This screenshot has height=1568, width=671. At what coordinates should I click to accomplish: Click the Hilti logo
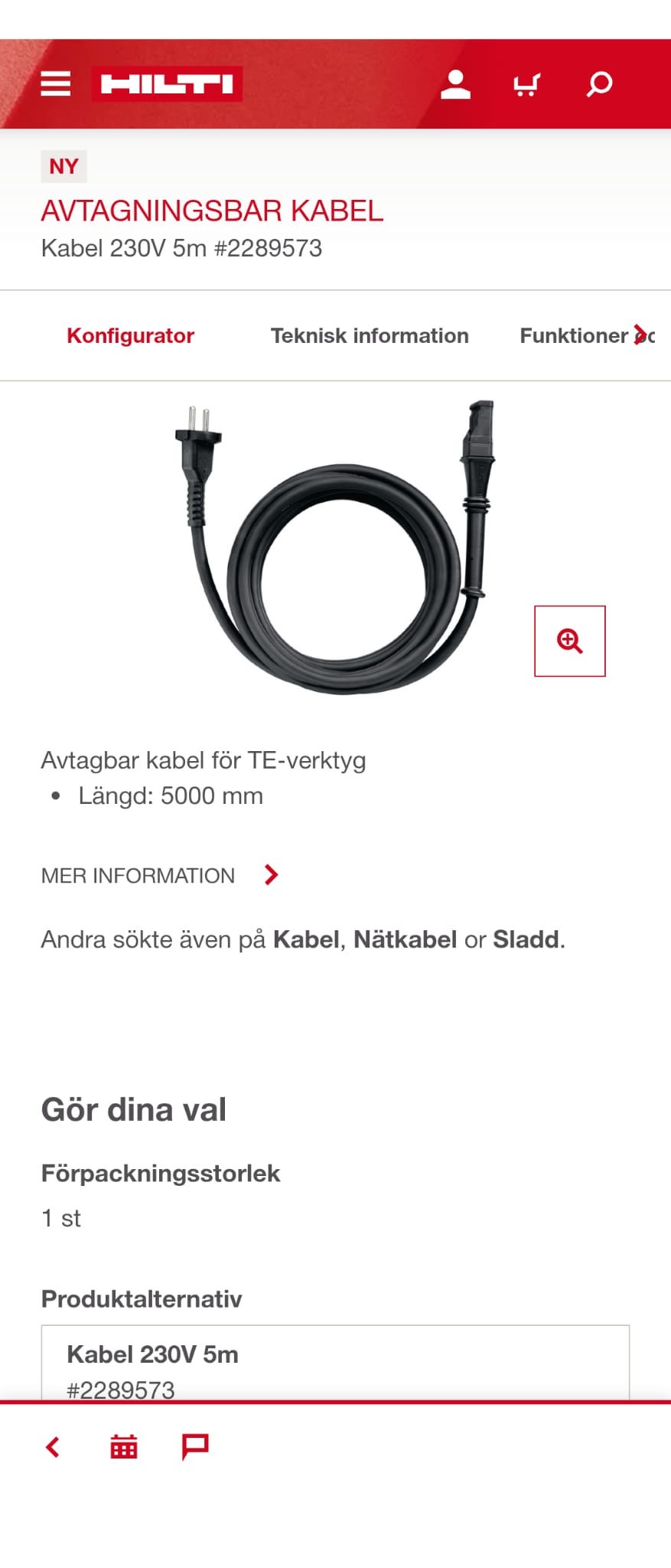coord(165,83)
